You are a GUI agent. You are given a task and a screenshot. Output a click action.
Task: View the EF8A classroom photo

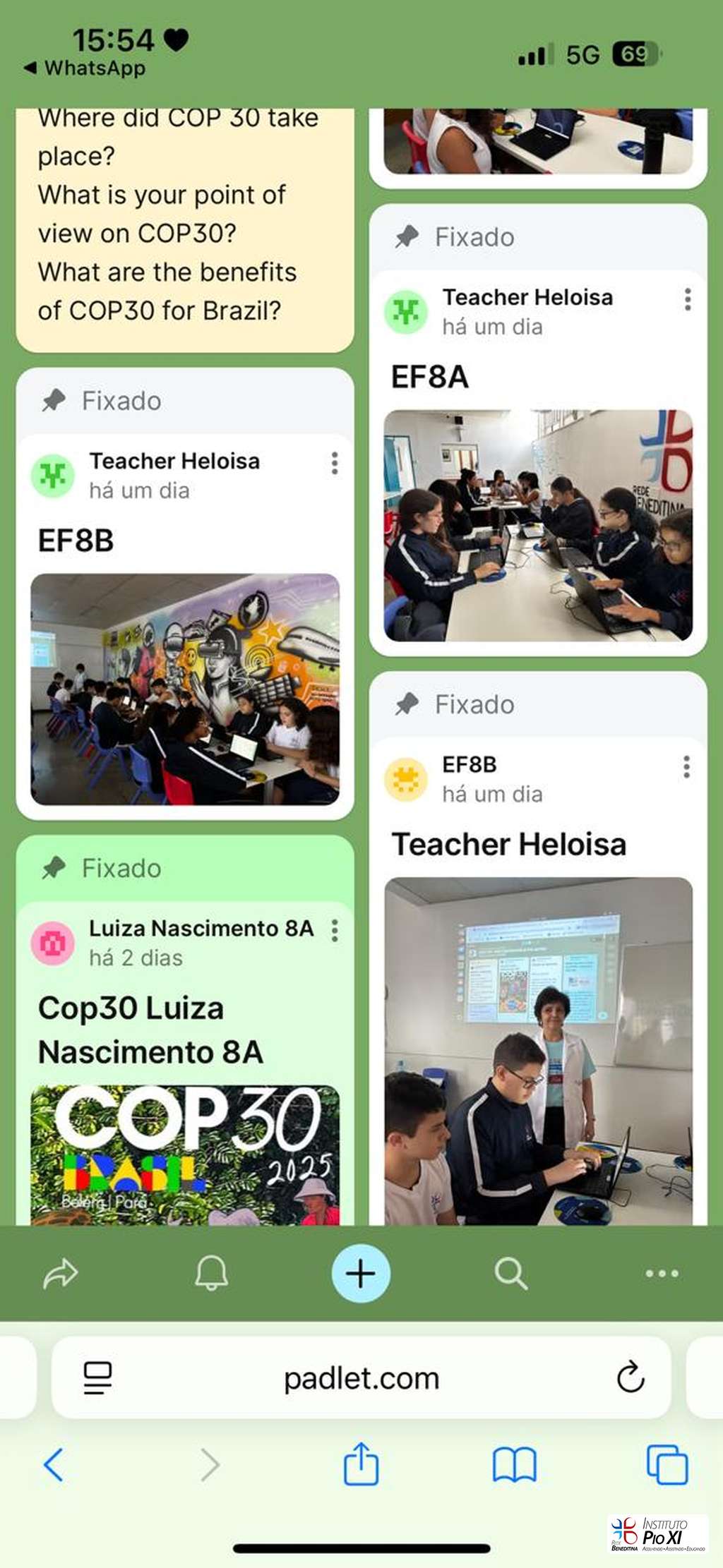pyautogui.click(x=538, y=526)
